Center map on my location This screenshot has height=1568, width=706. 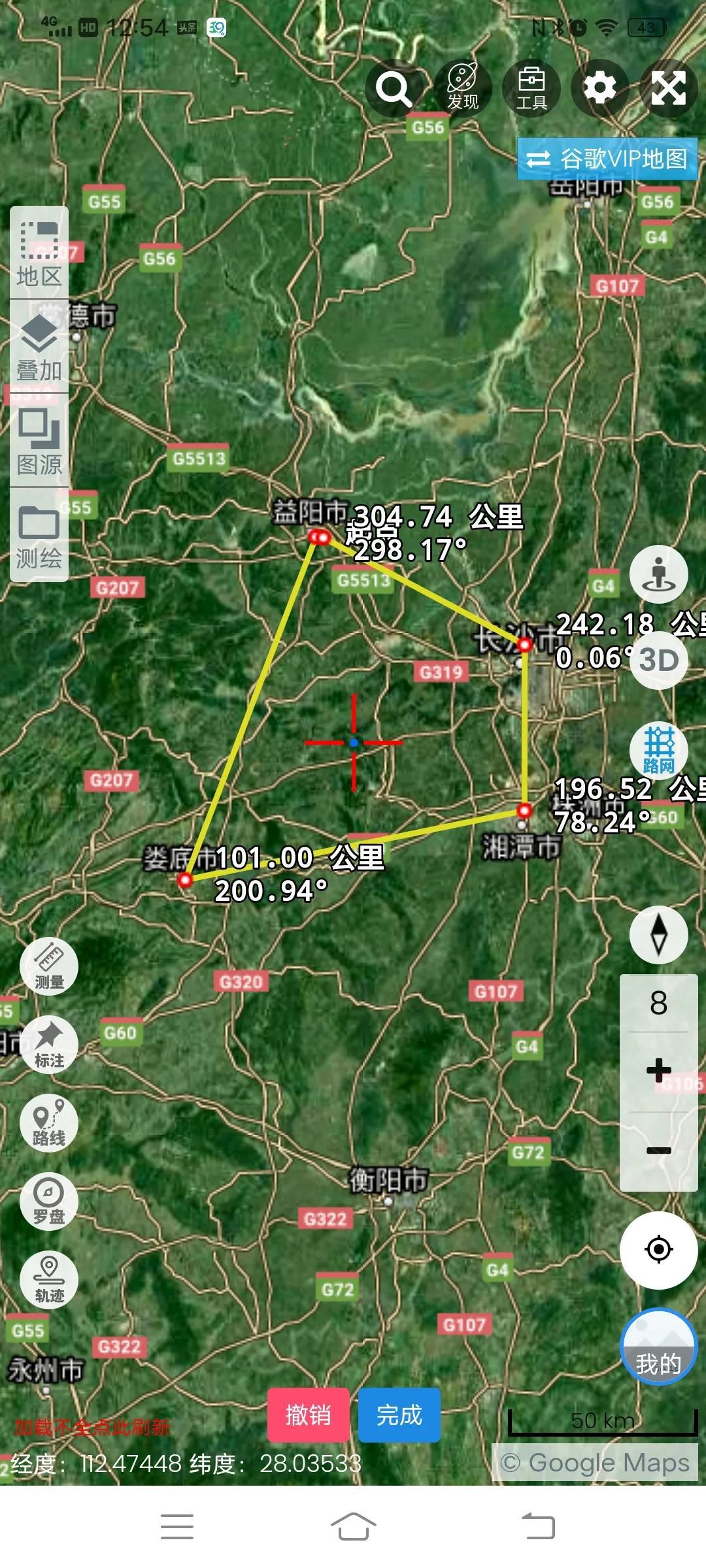click(x=658, y=1249)
